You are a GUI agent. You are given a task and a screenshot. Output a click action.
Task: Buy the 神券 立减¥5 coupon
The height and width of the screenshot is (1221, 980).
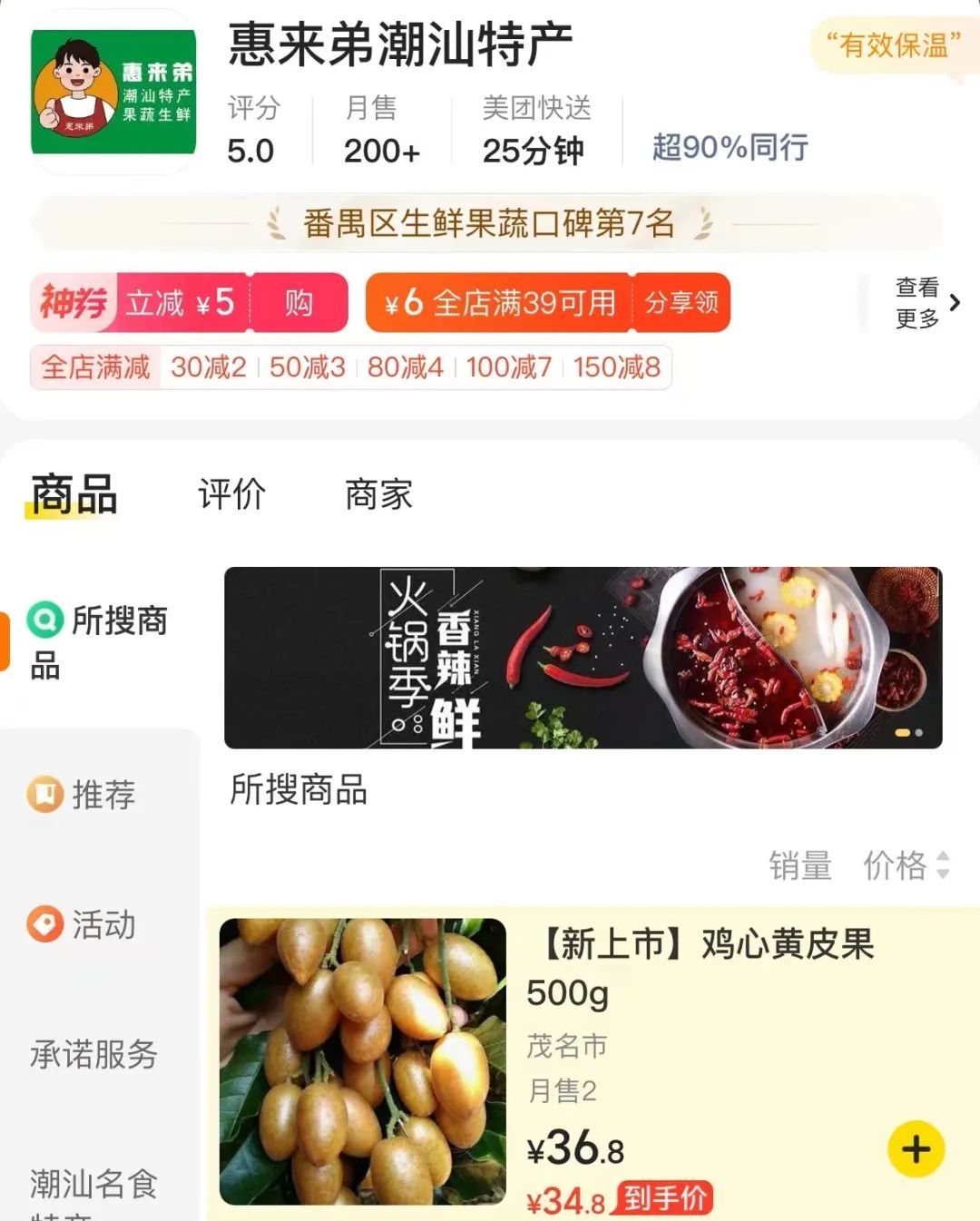pos(298,303)
